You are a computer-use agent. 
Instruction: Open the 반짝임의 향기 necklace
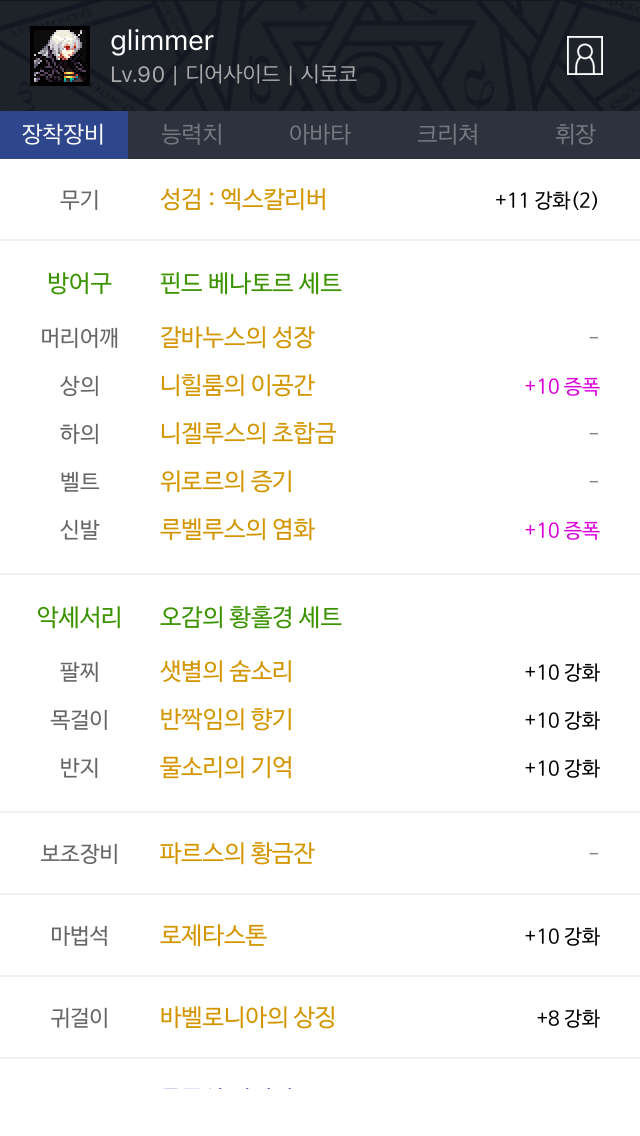click(226, 719)
